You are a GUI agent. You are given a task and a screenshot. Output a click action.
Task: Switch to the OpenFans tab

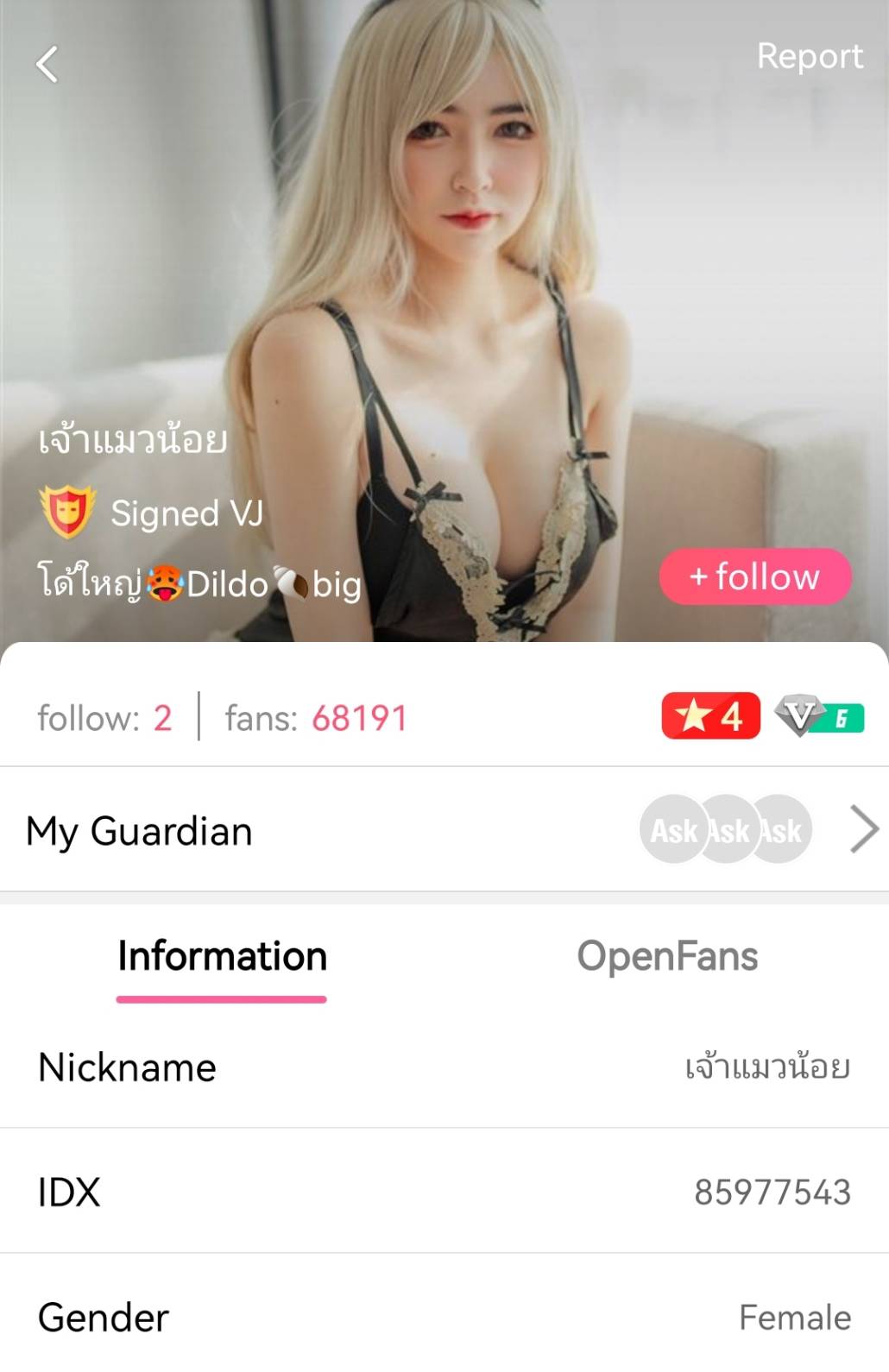point(667,956)
